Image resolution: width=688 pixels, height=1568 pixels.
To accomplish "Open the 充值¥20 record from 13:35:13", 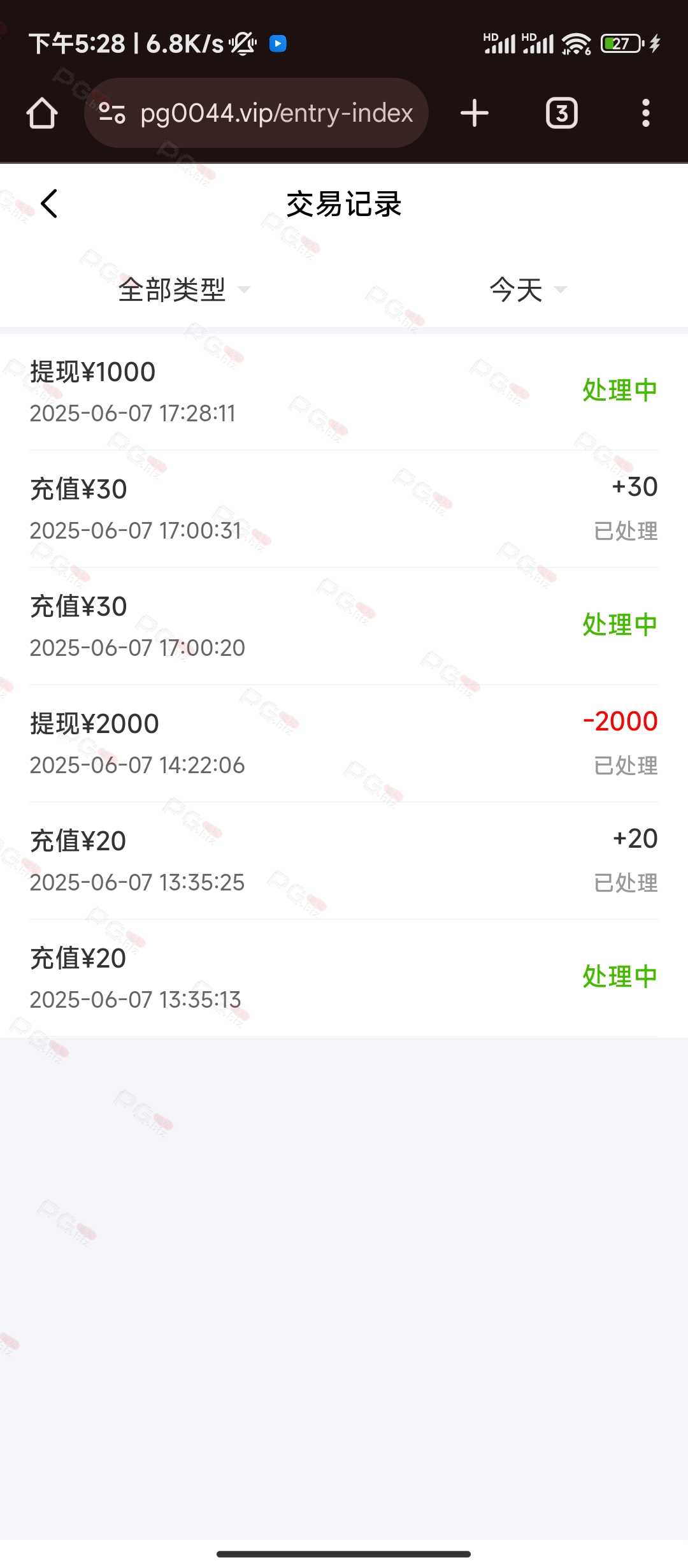I will [x=344, y=978].
